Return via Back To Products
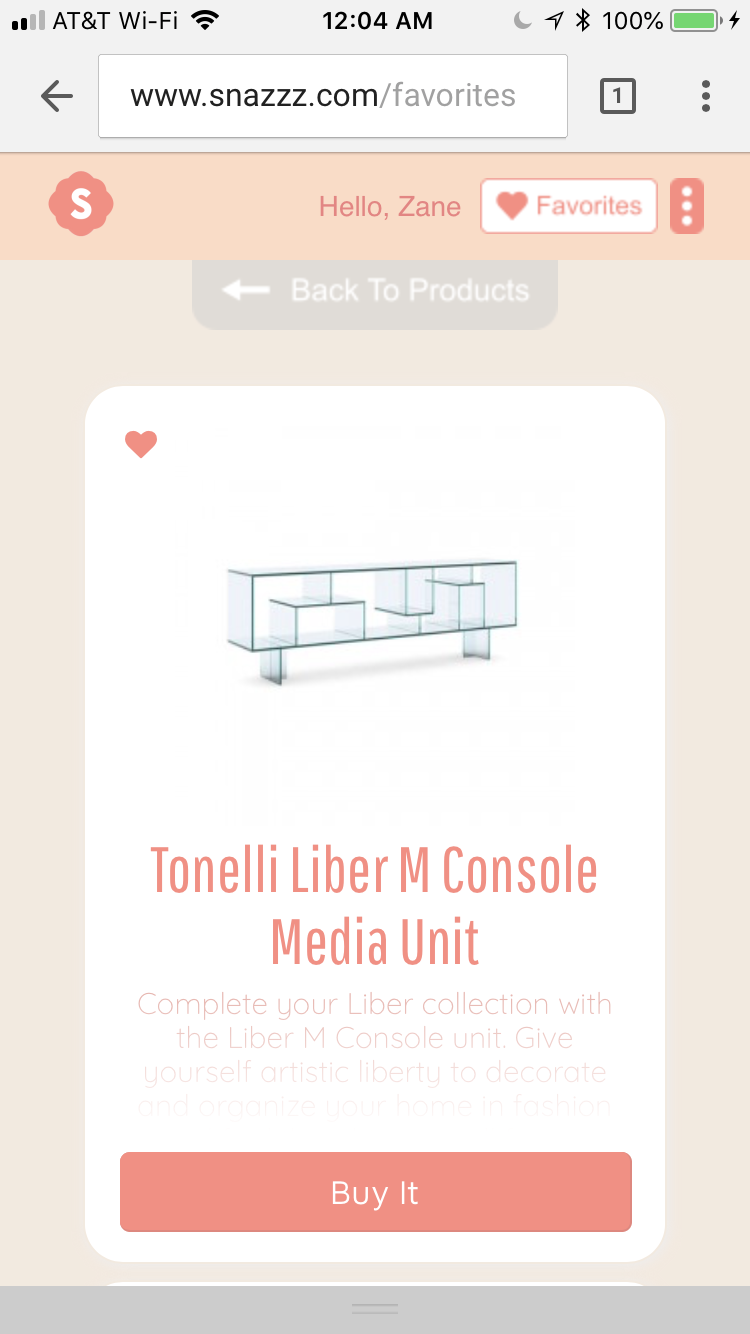 (375, 291)
